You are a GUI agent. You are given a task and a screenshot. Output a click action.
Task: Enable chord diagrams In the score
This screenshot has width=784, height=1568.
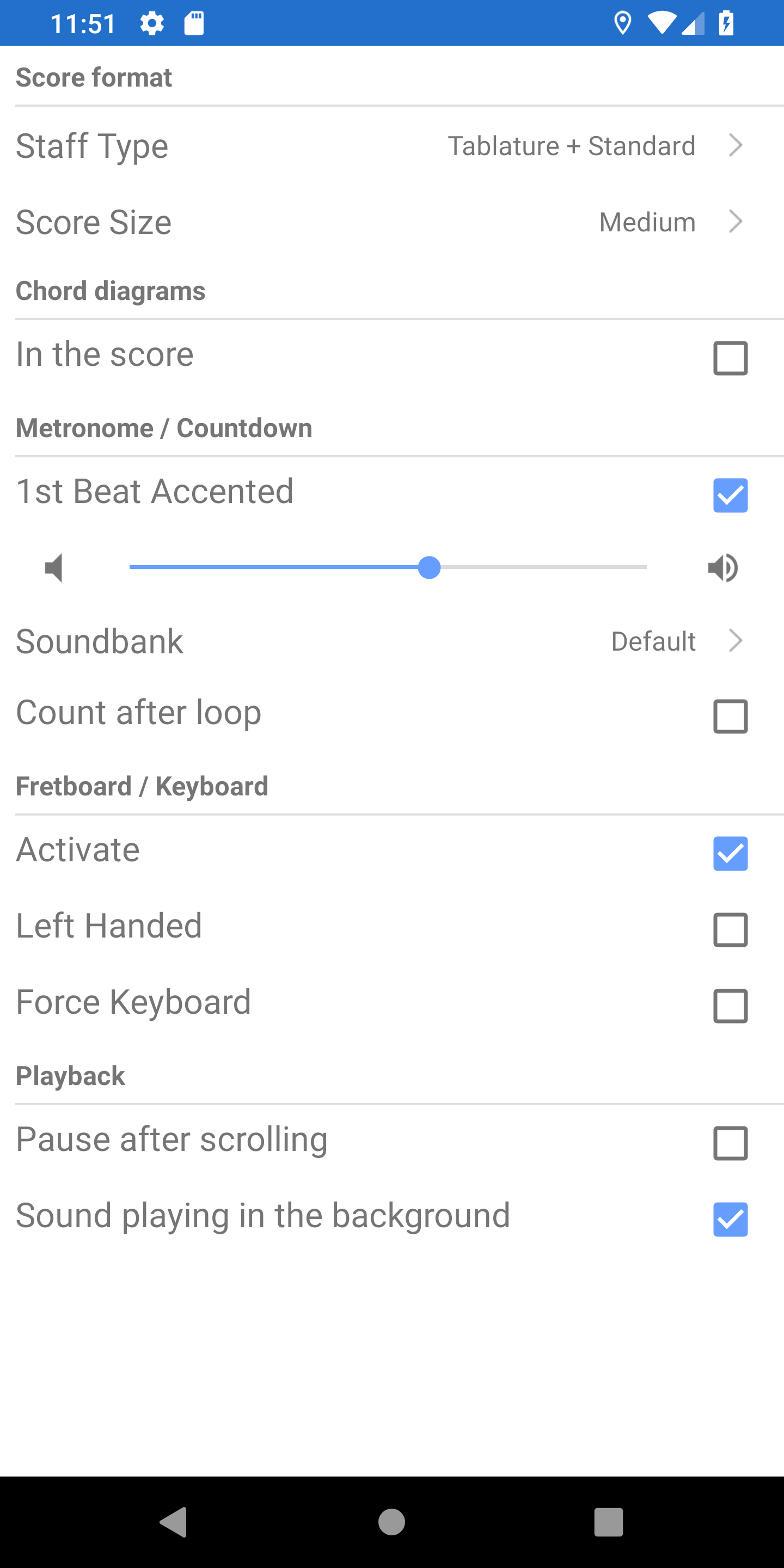(730, 358)
